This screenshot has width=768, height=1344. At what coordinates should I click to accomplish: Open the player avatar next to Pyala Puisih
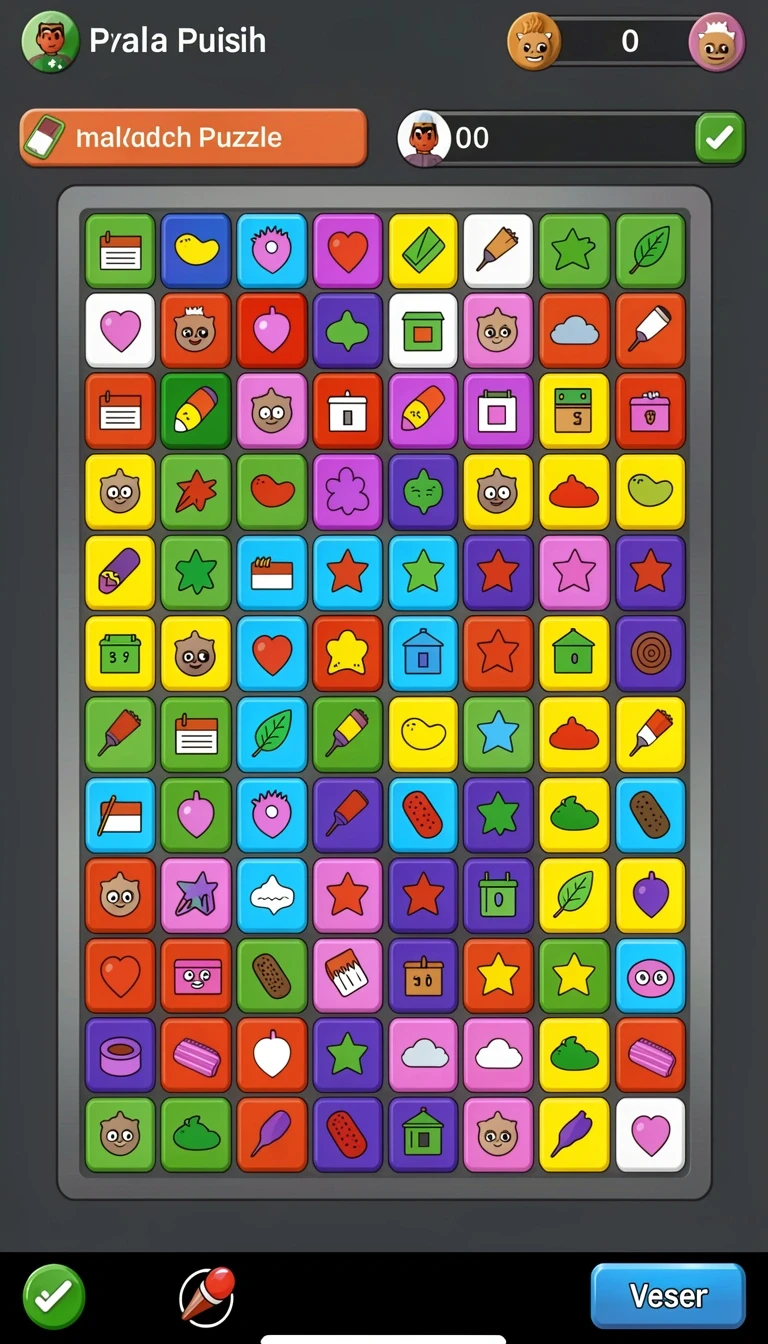tap(50, 41)
